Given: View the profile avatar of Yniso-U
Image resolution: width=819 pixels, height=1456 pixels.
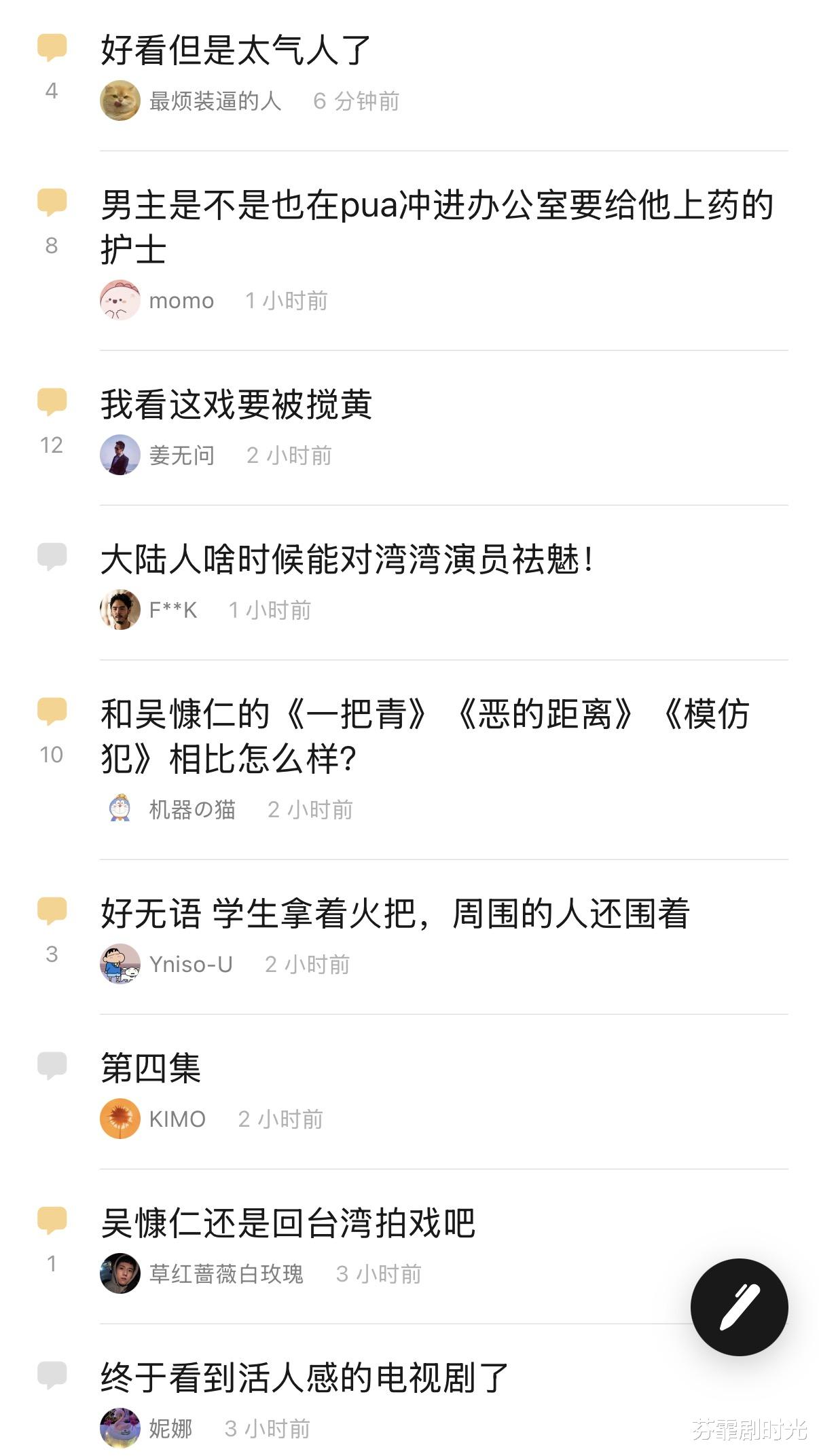Looking at the screenshot, I should tap(120, 964).
